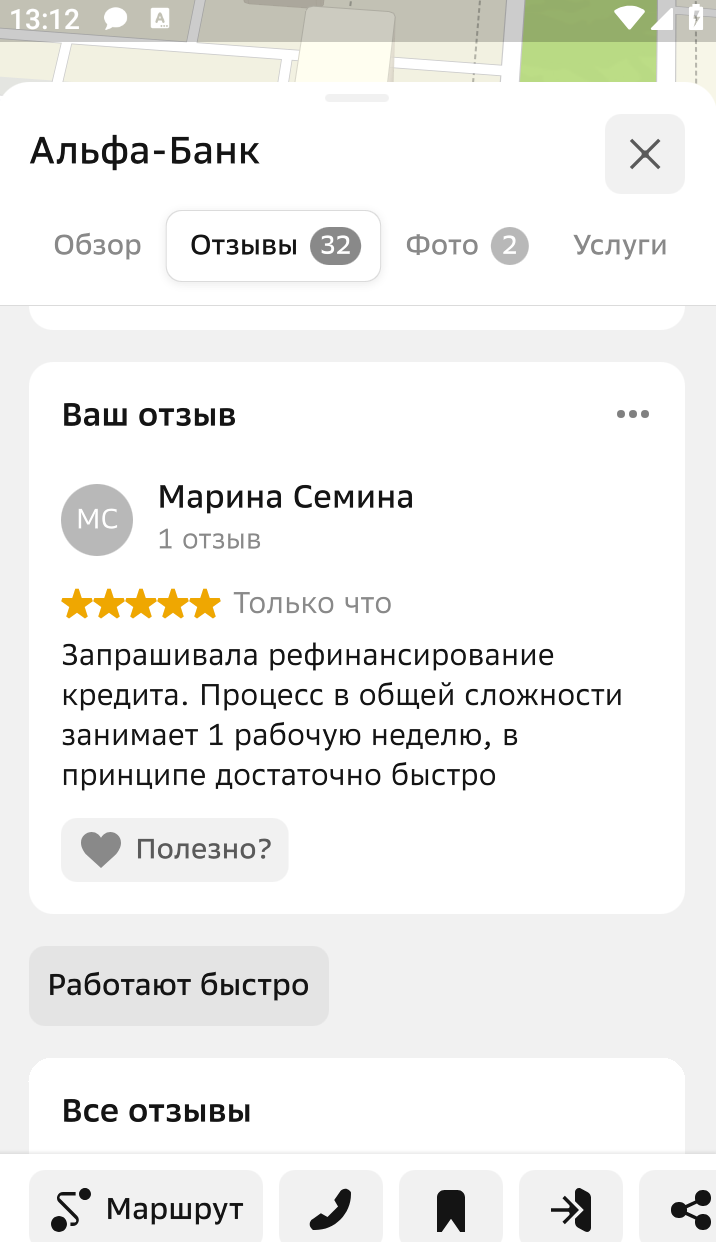The image size is (716, 1242).
Task: Save this place to bookmarks
Action: [x=451, y=1210]
